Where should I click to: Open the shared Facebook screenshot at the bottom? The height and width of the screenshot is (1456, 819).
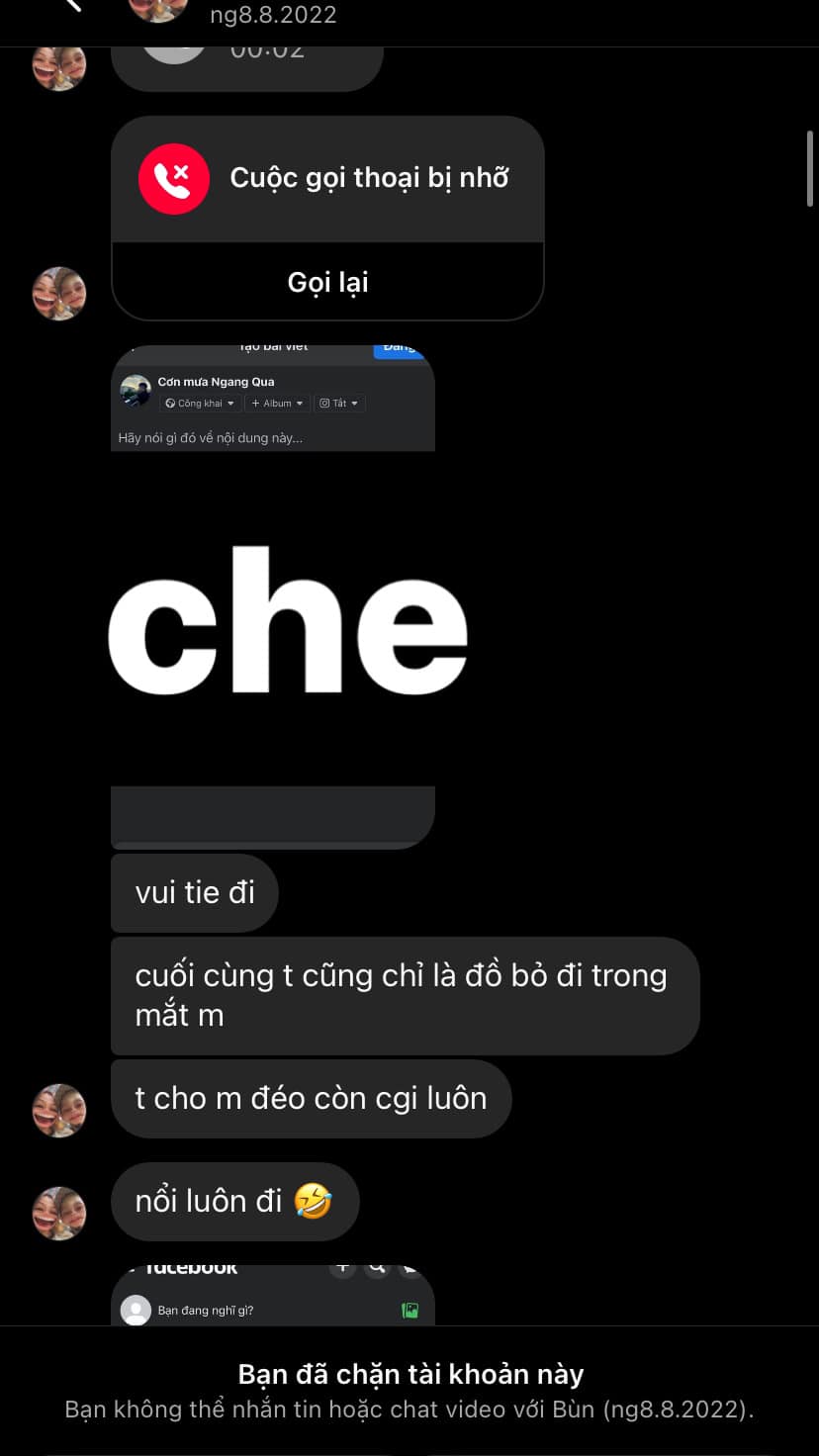click(x=273, y=1296)
